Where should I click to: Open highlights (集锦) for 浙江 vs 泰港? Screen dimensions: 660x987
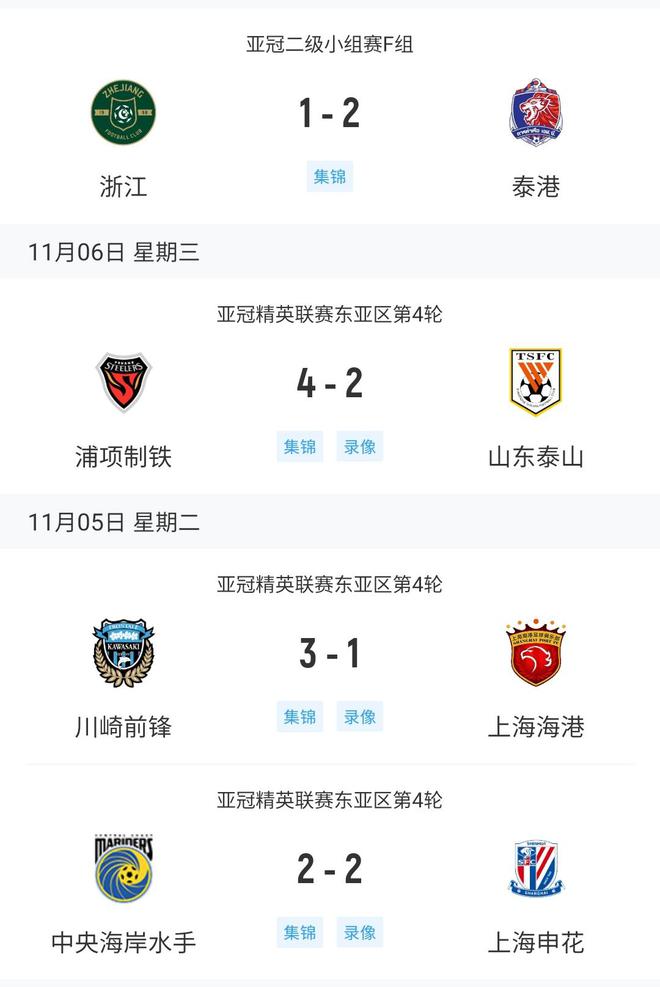coord(330,176)
